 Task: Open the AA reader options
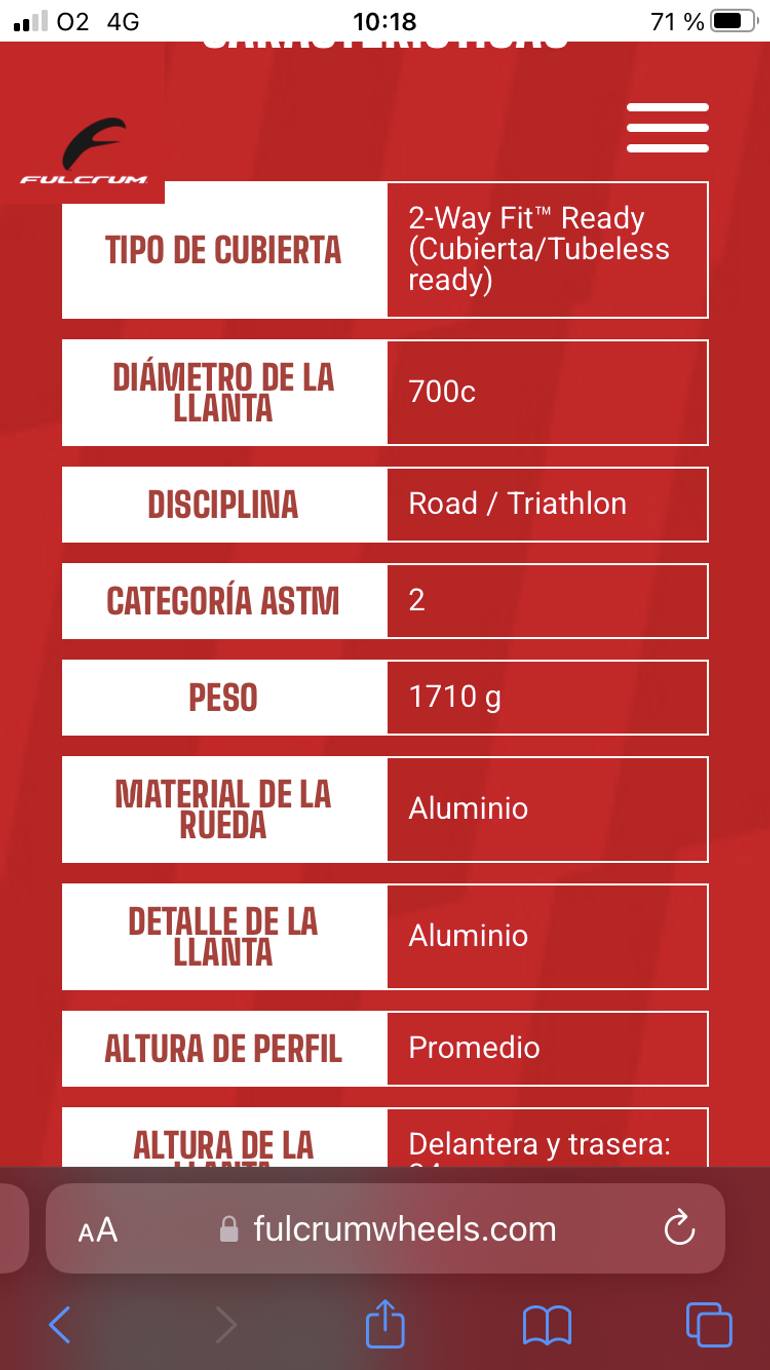(98, 1229)
